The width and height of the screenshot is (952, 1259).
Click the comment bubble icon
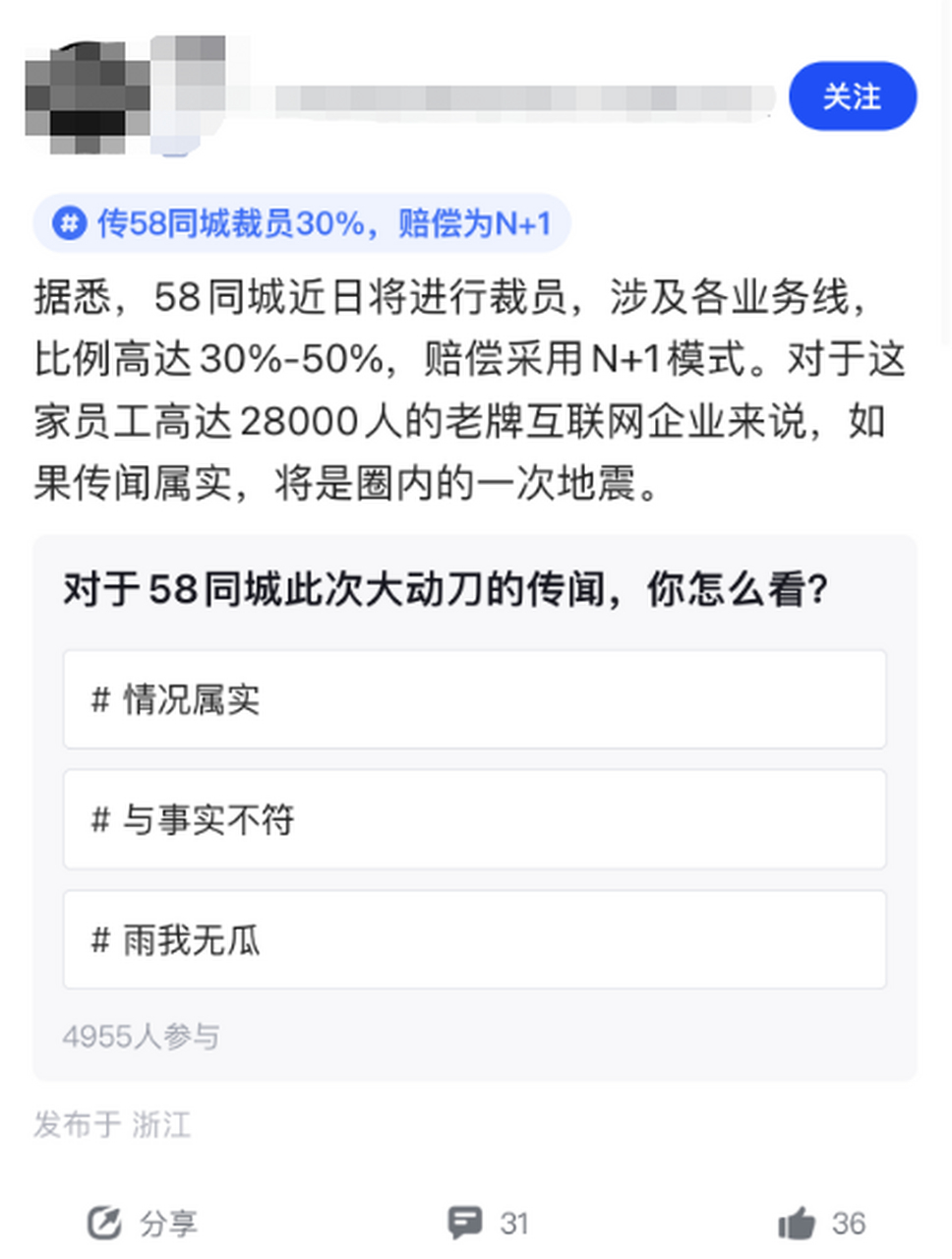coord(466,1223)
